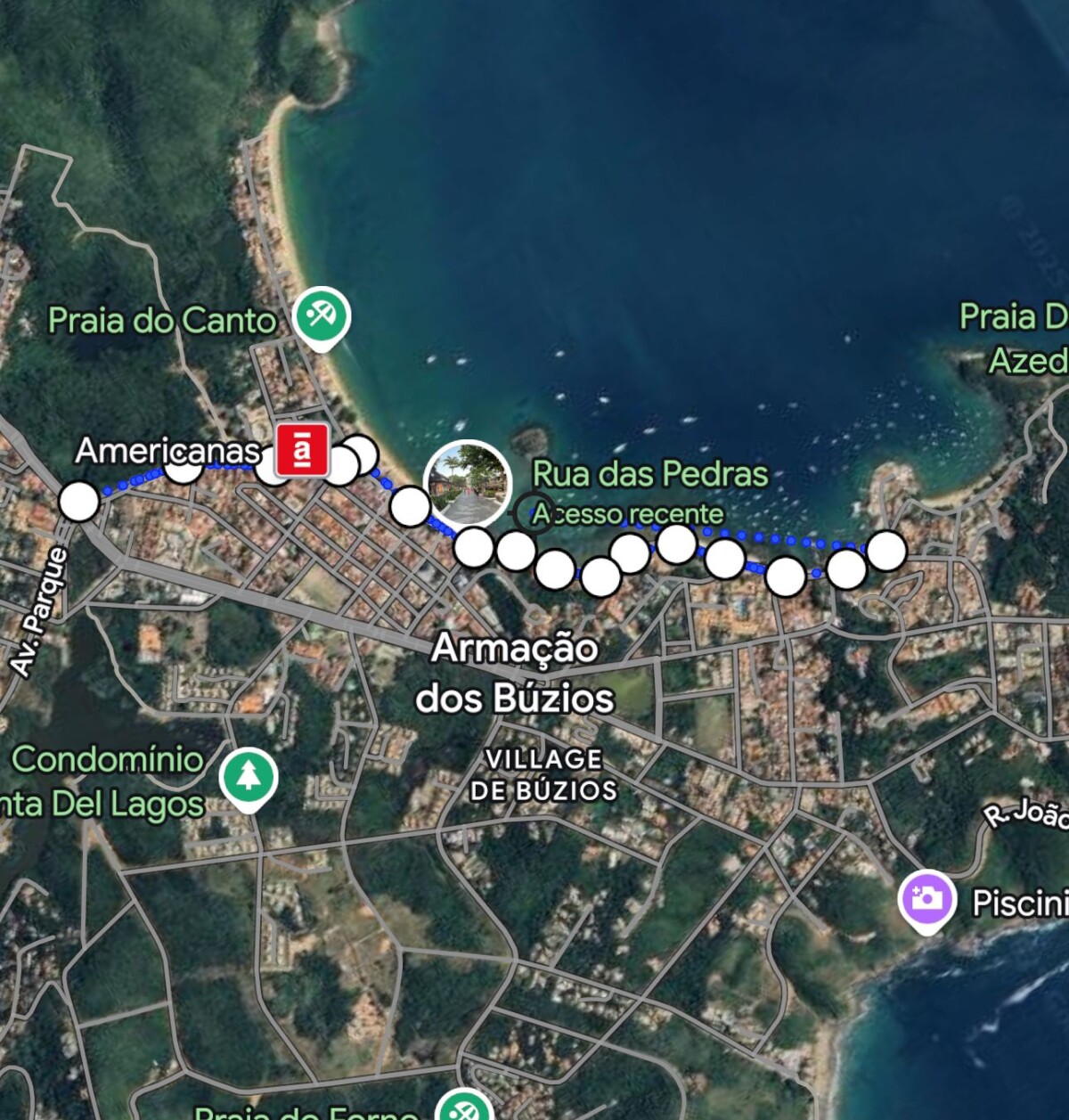Select the Americanas store pin
Image resolution: width=1069 pixels, height=1120 pixels.
point(302,449)
